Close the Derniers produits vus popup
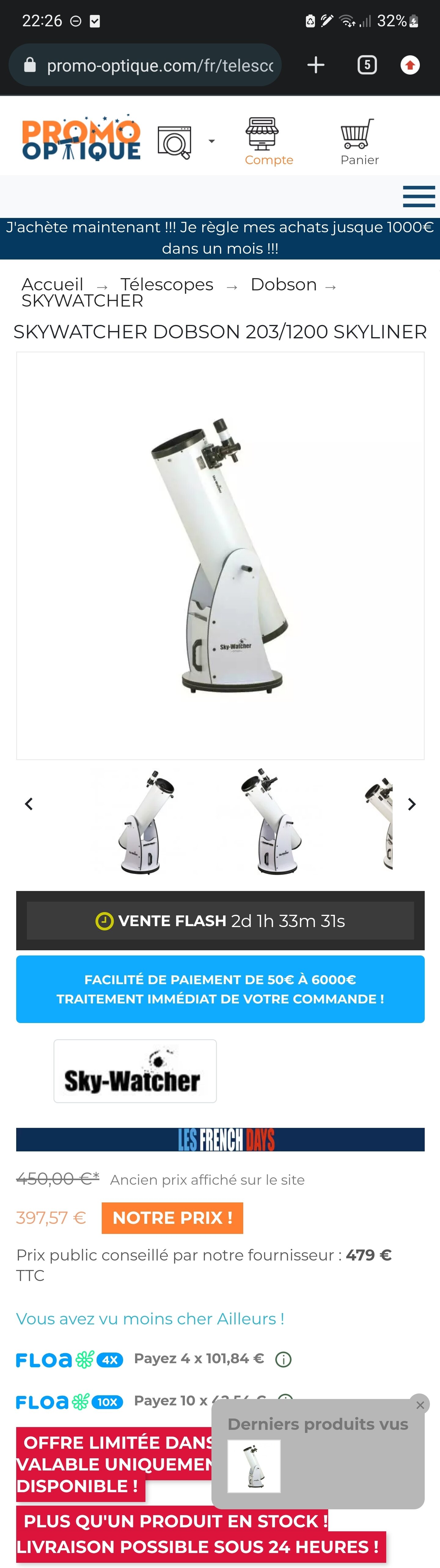The height and width of the screenshot is (1568, 440). click(x=420, y=1405)
